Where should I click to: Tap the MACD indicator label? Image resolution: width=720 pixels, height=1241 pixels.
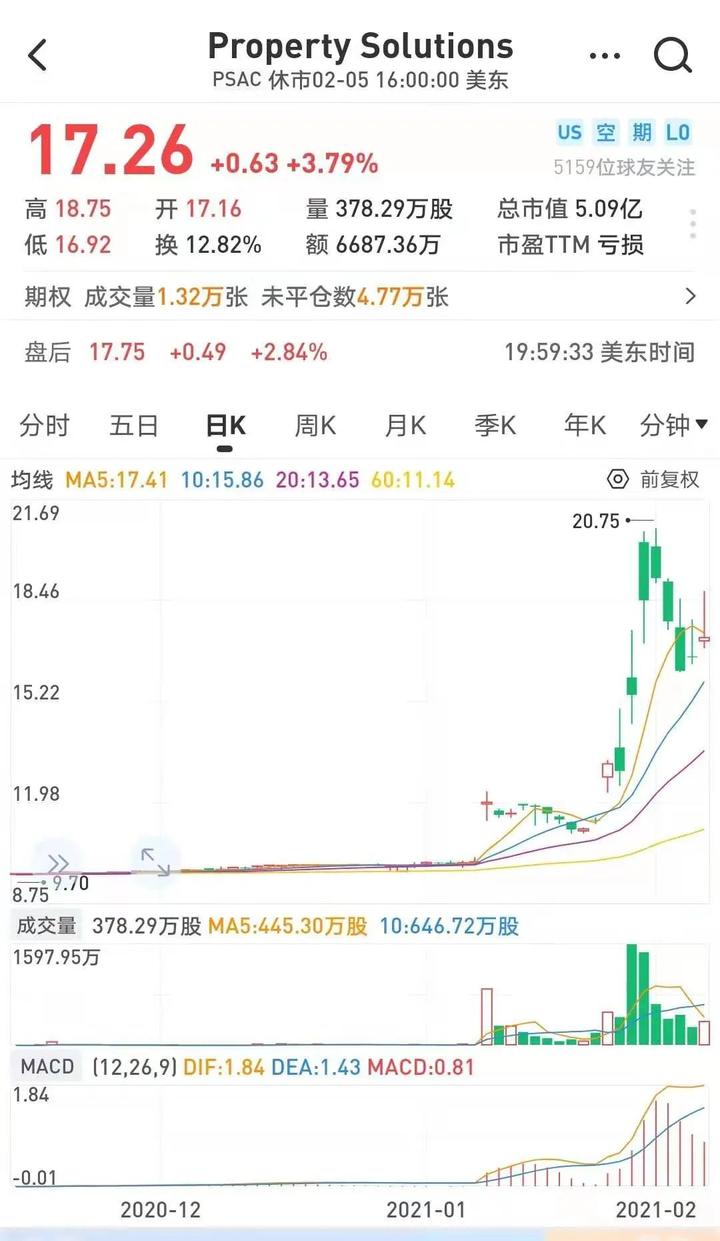pos(48,1067)
